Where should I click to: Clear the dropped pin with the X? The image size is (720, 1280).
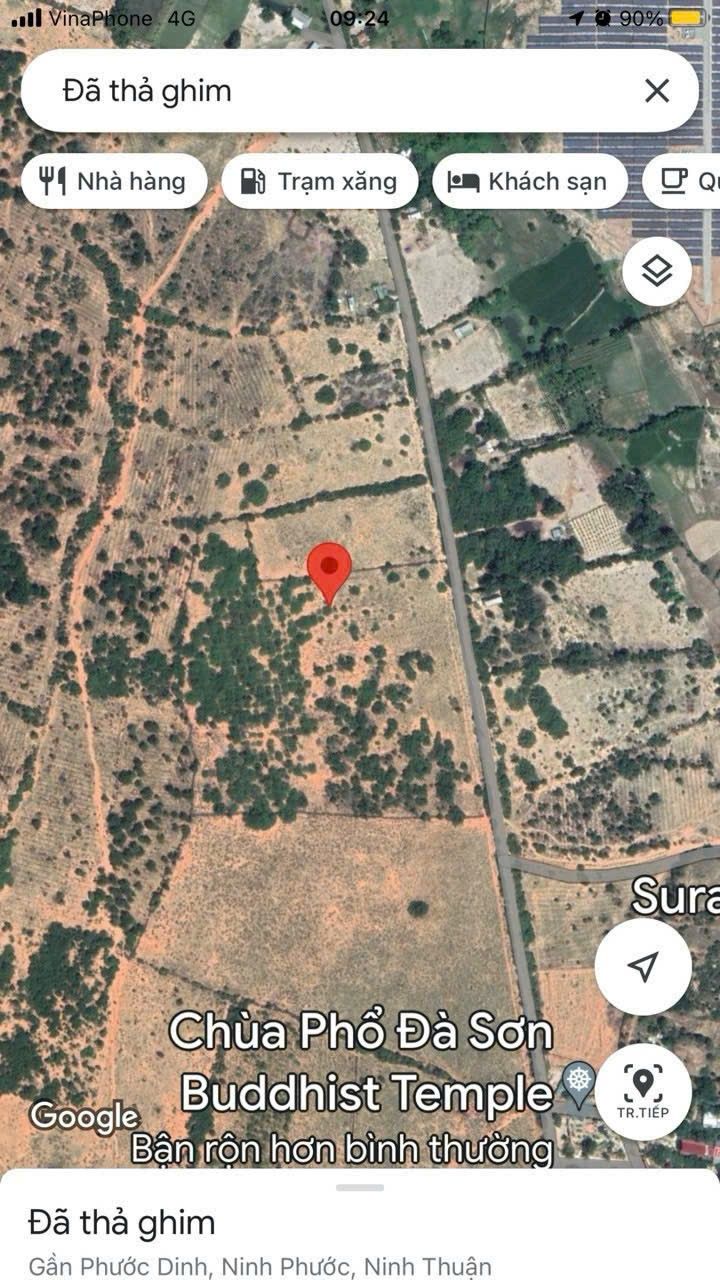click(656, 91)
